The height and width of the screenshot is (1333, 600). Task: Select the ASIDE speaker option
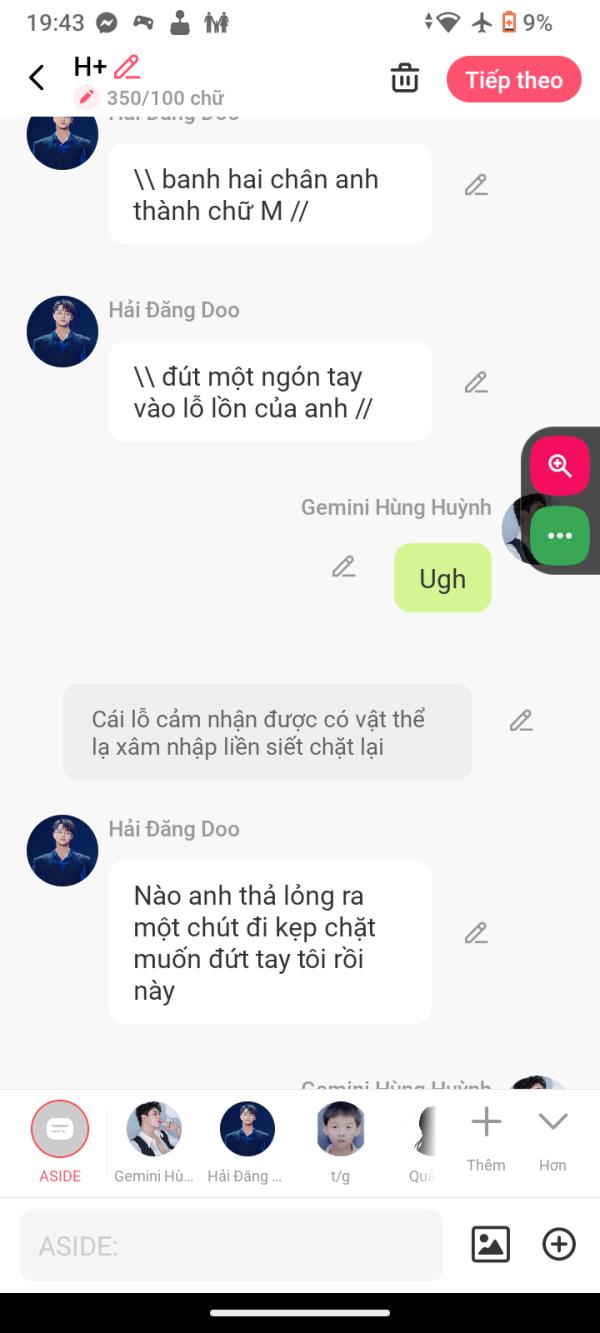coord(60,1130)
